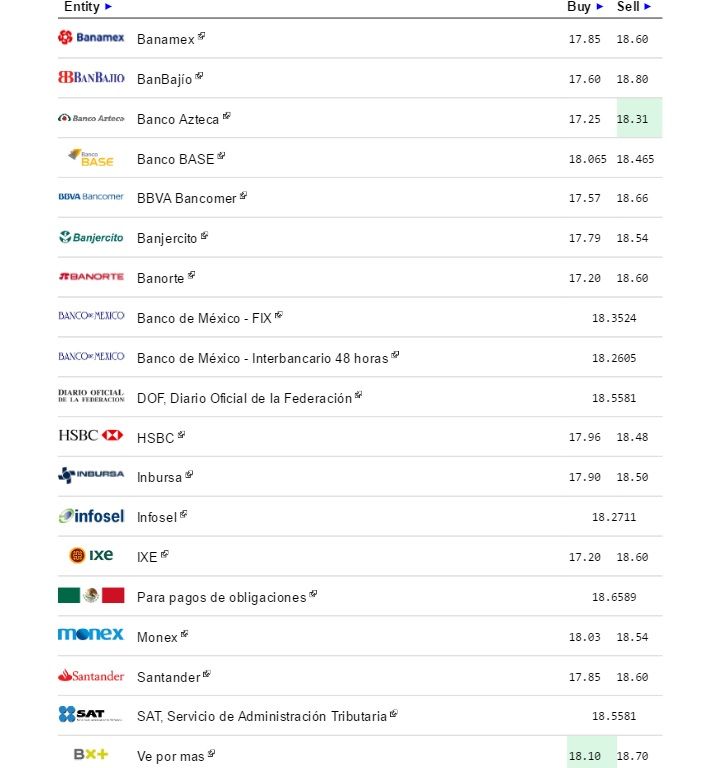709x768 pixels.
Task: Open the BanBajío external link
Action: tap(165, 79)
